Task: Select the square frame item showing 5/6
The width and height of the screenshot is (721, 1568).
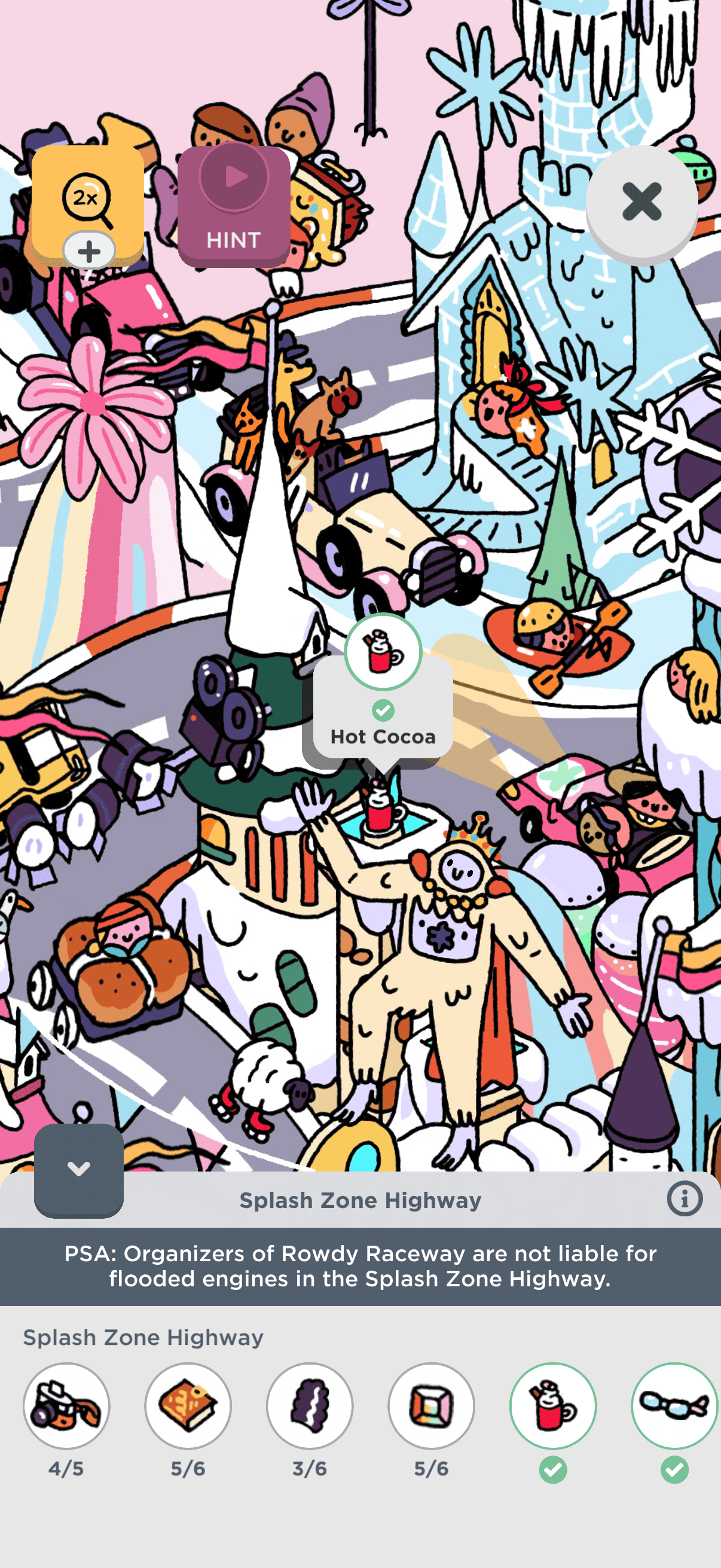Action: [432, 1405]
